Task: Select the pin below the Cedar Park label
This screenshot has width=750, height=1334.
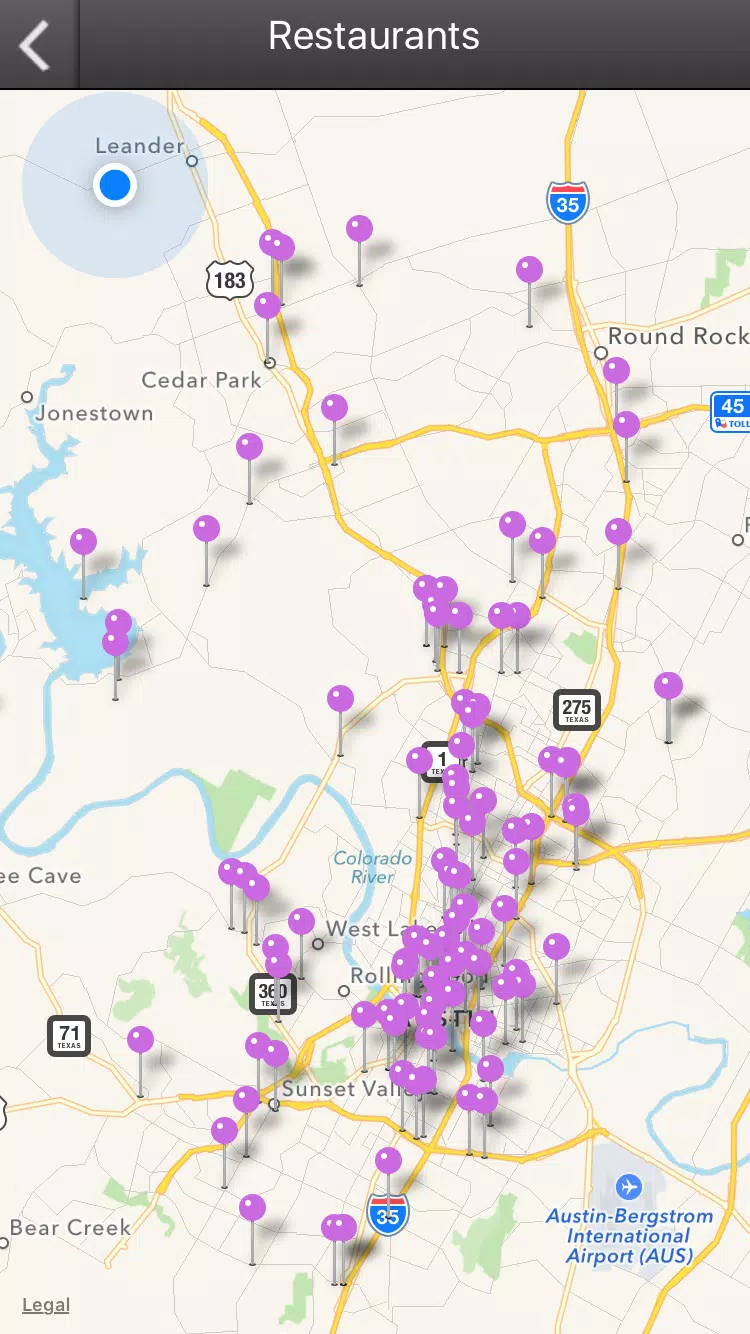Action: [250, 447]
